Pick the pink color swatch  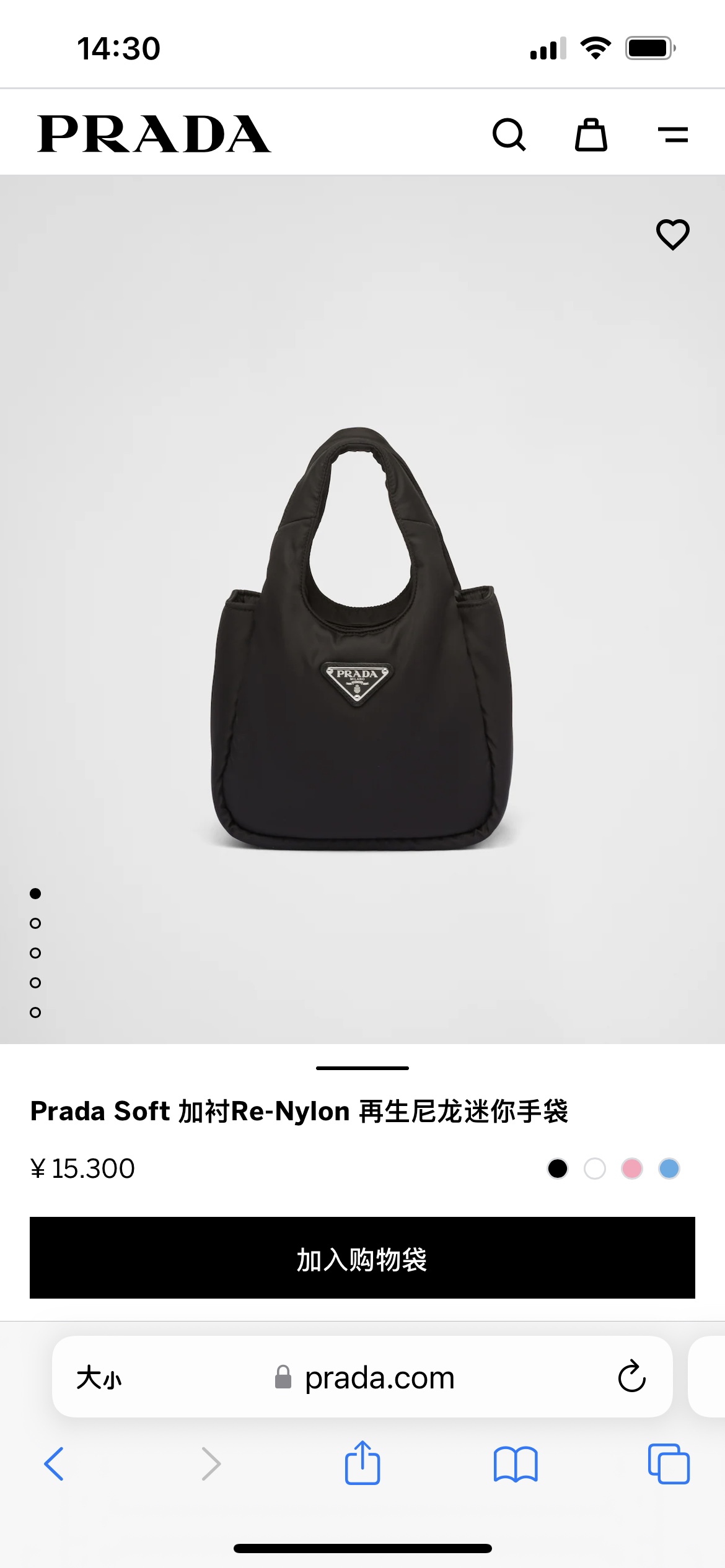[632, 1169]
